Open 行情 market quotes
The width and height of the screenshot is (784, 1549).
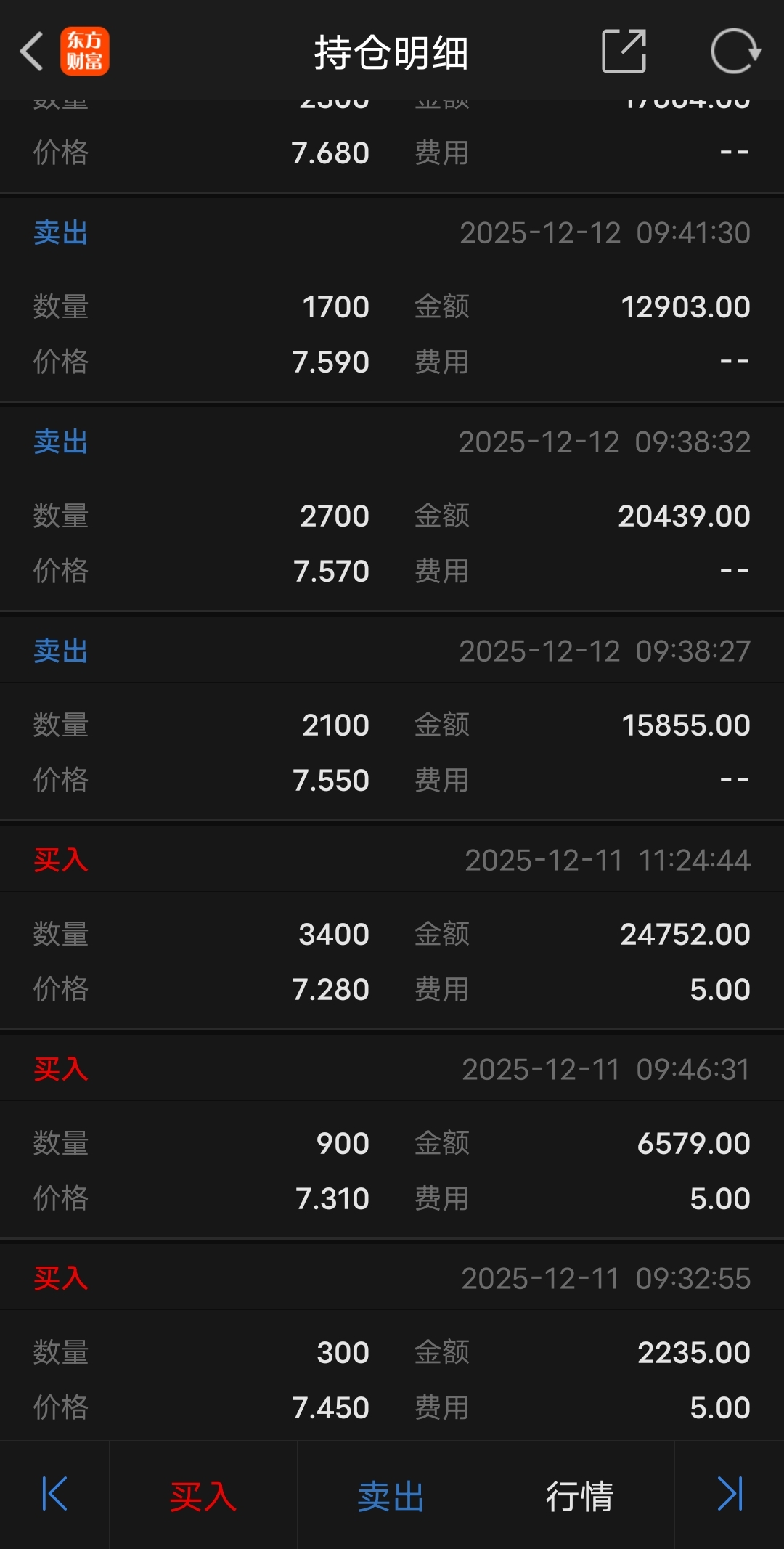580,1496
